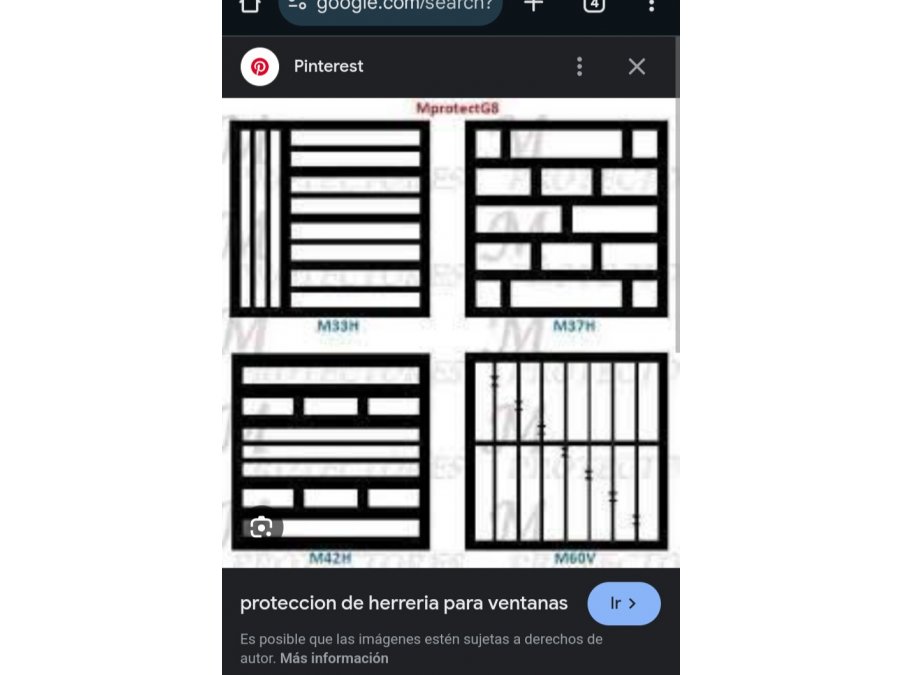Open the tab switcher showing 4 tabs
Image resolution: width=900 pixels, height=675 pixels.
pyautogui.click(x=594, y=5)
